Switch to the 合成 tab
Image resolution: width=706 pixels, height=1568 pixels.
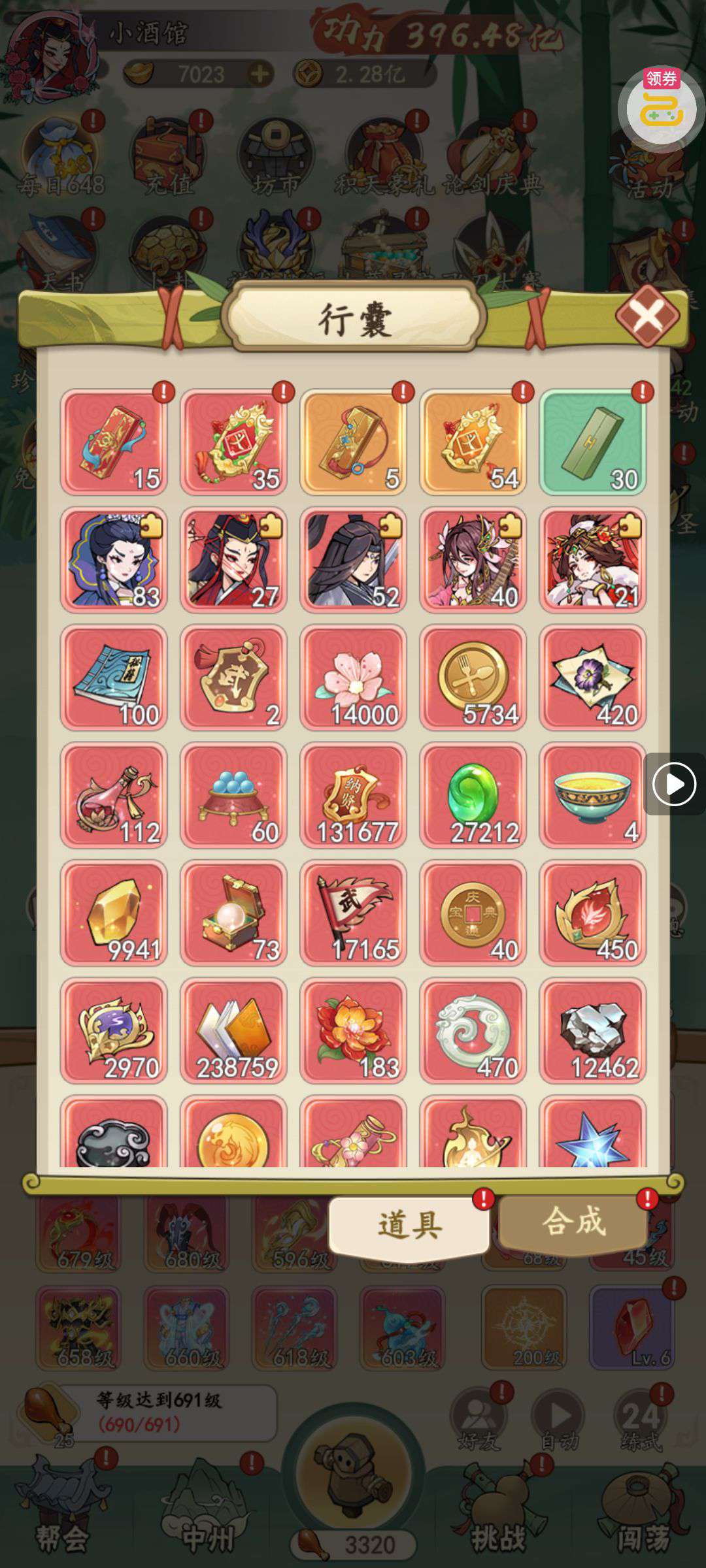(x=573, y=1221)
